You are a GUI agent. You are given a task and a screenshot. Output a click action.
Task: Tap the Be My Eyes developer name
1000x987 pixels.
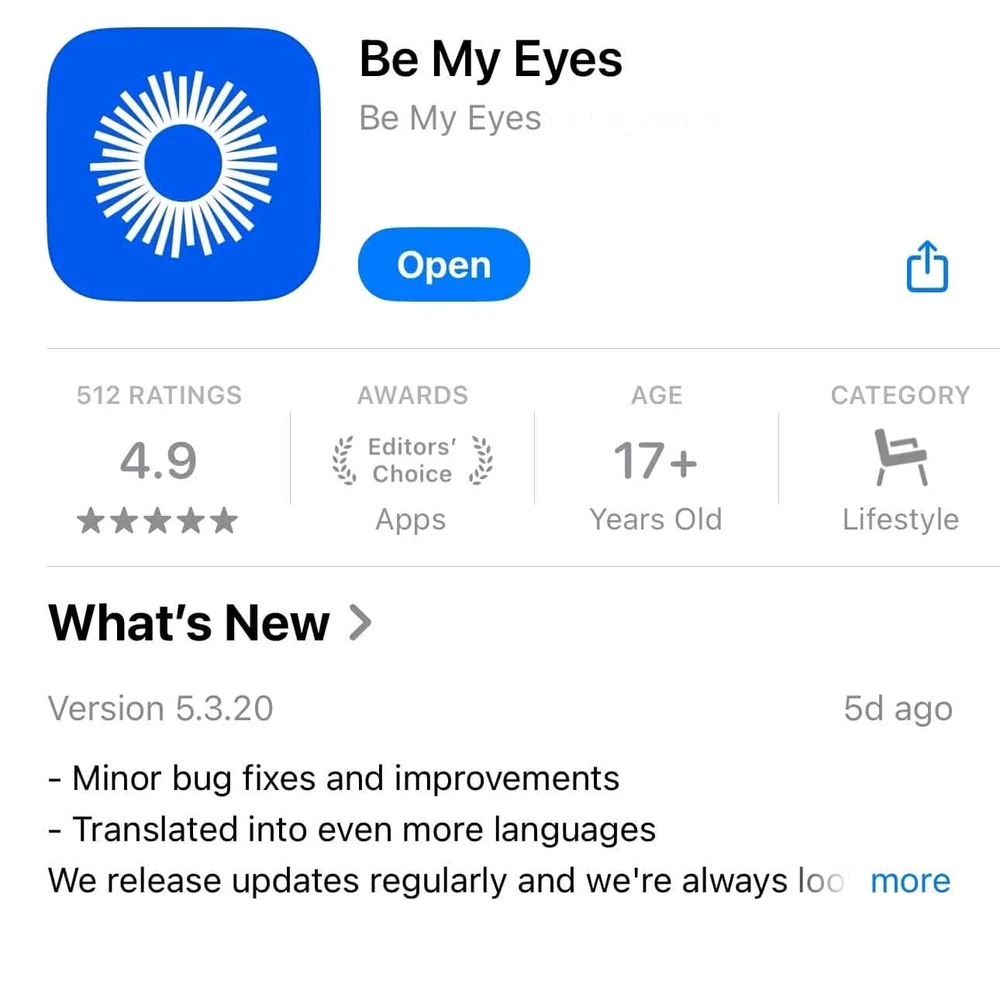pyautogui.click(x=450, y=119)
